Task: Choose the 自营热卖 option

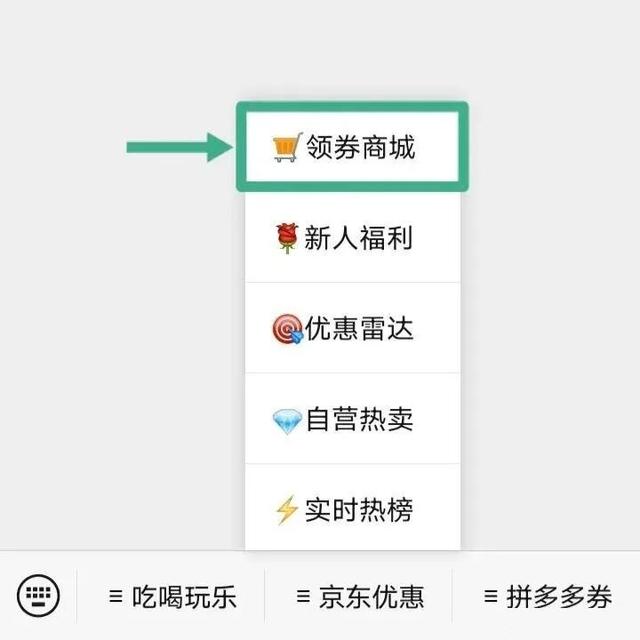Action: point(352,419)
